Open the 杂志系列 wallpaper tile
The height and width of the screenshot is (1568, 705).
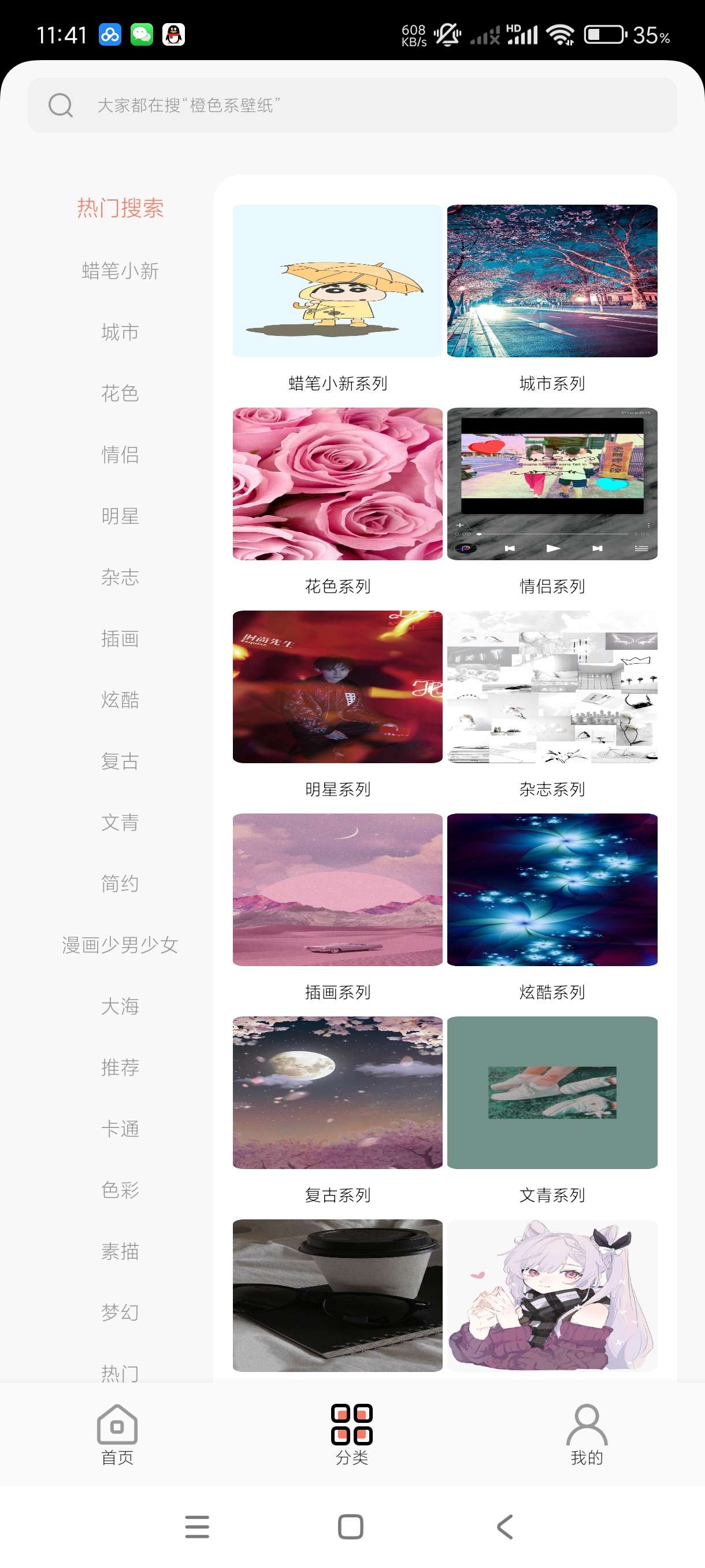point(552,687)
